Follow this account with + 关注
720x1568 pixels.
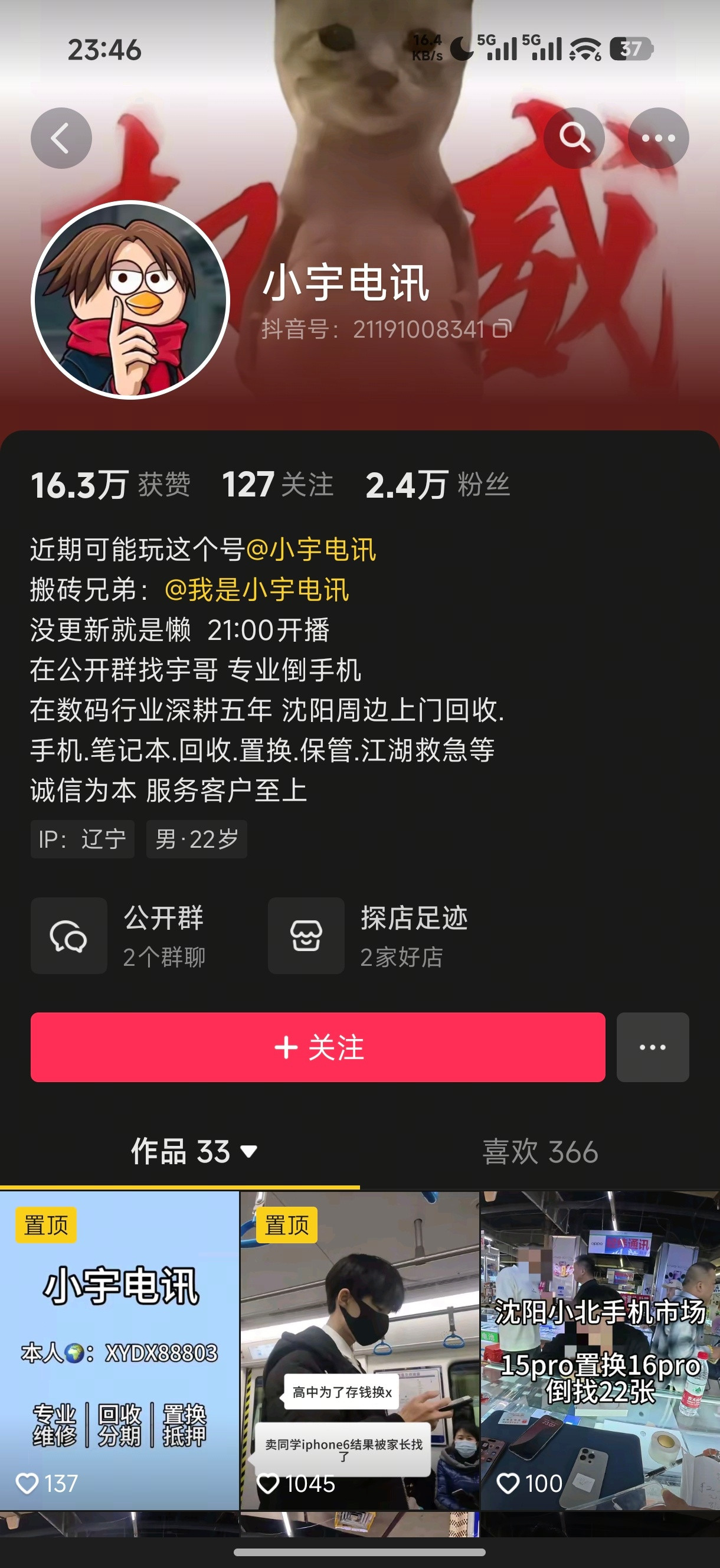[318, 1047]
